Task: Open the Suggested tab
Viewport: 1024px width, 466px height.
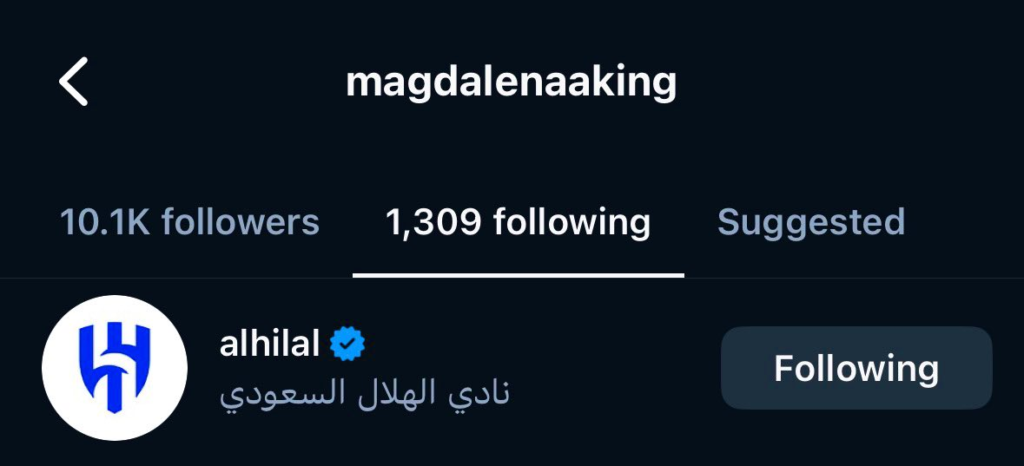Action: coord(810,222)
